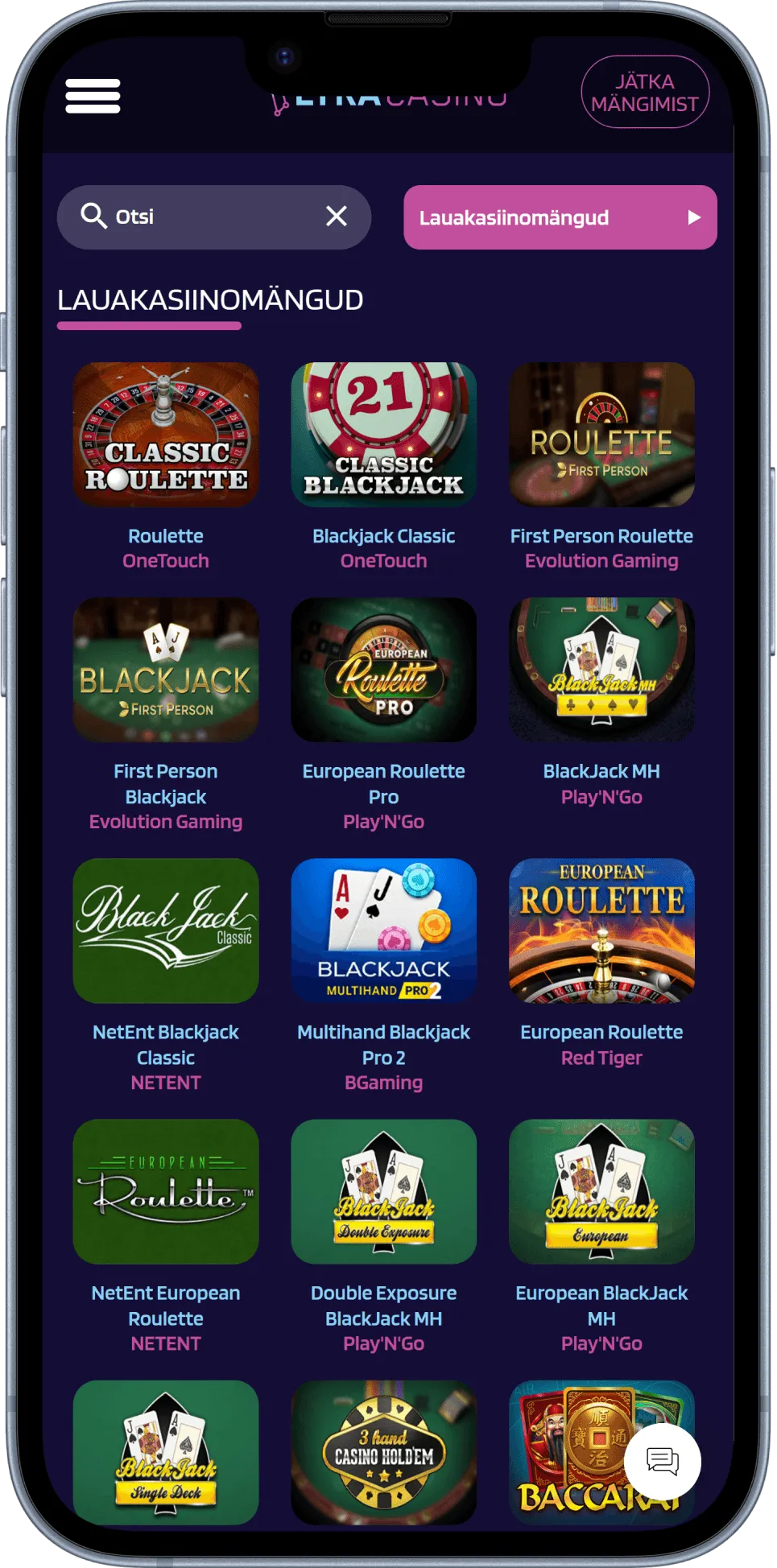Select European Roulette by Red Tiger
The width and height of the screenshot is (777, 1568).
tap(601, 930)
